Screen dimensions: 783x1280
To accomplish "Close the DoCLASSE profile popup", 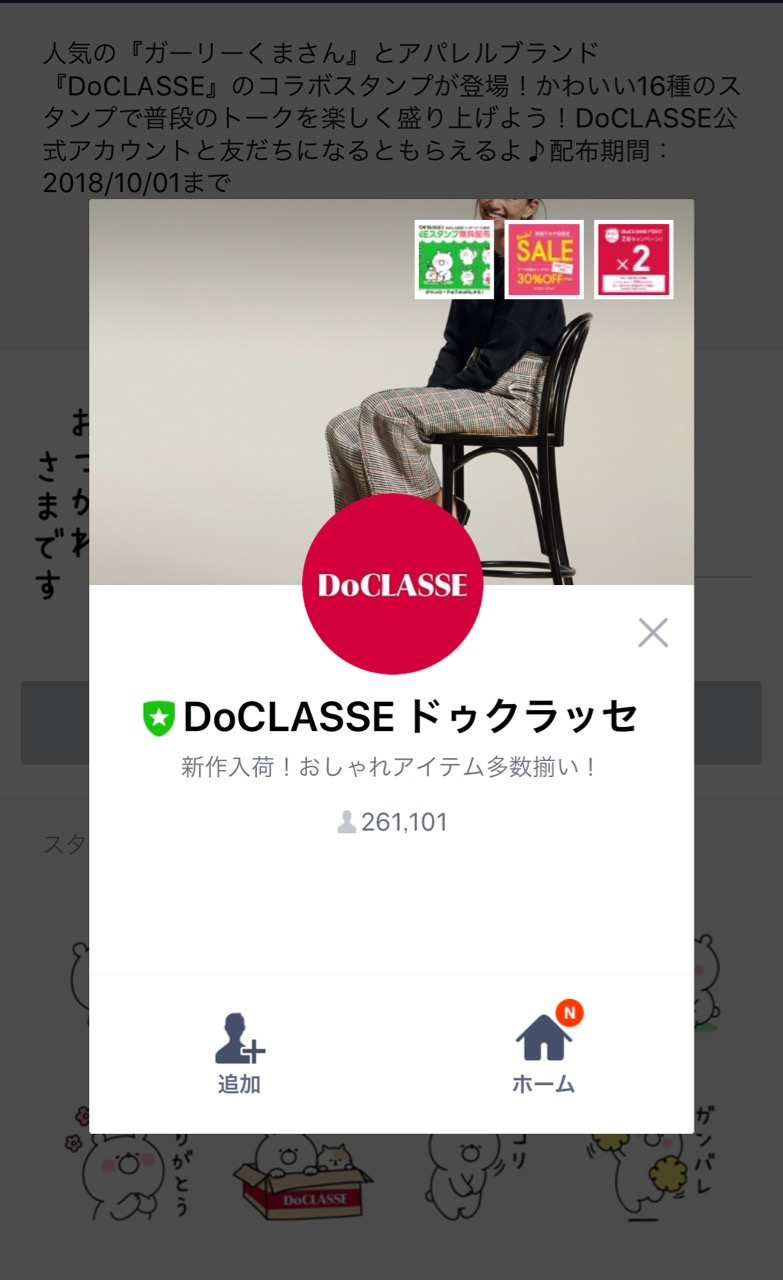I will click(653, 632).
